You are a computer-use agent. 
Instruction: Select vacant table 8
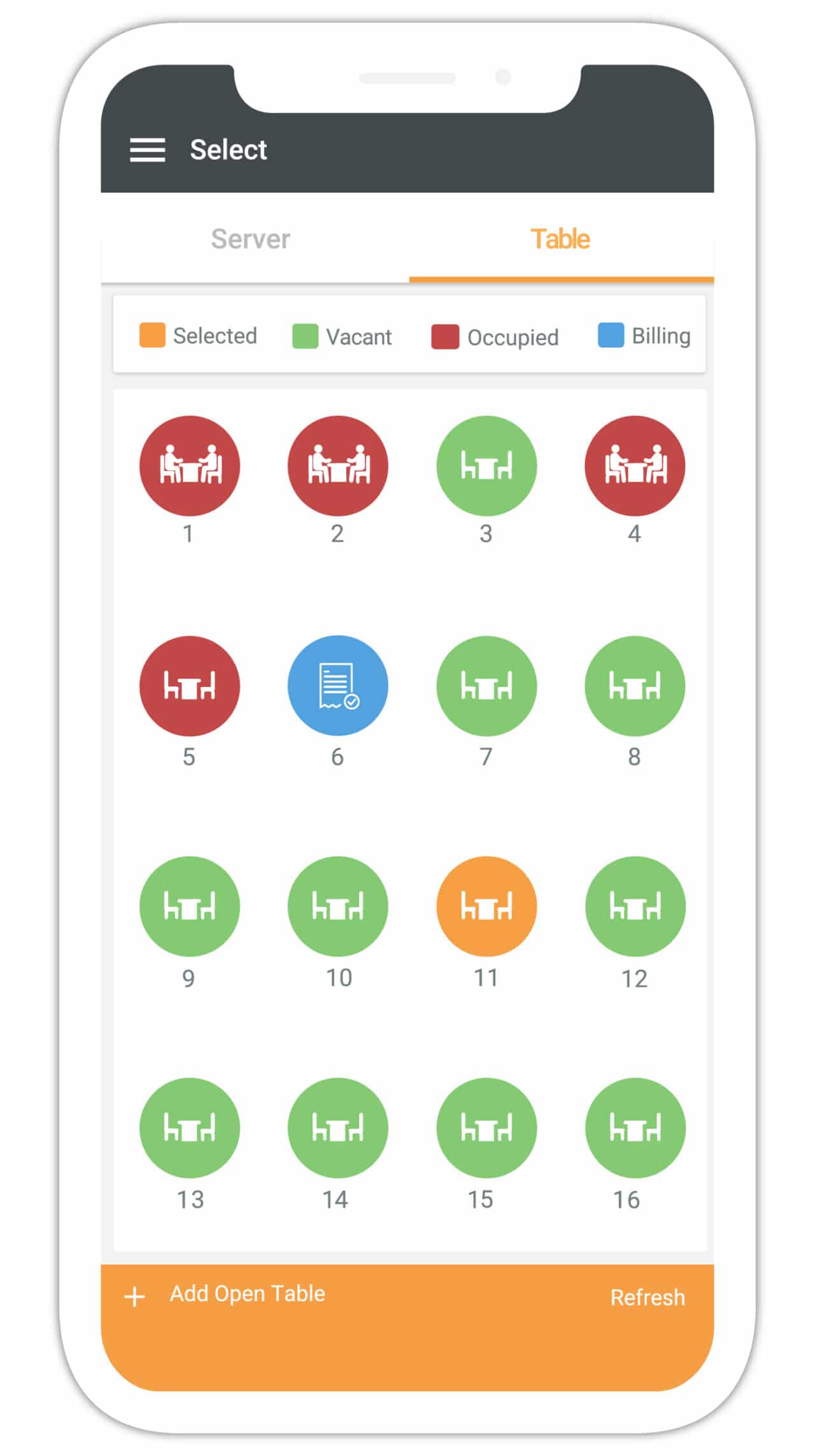(635, 686)
